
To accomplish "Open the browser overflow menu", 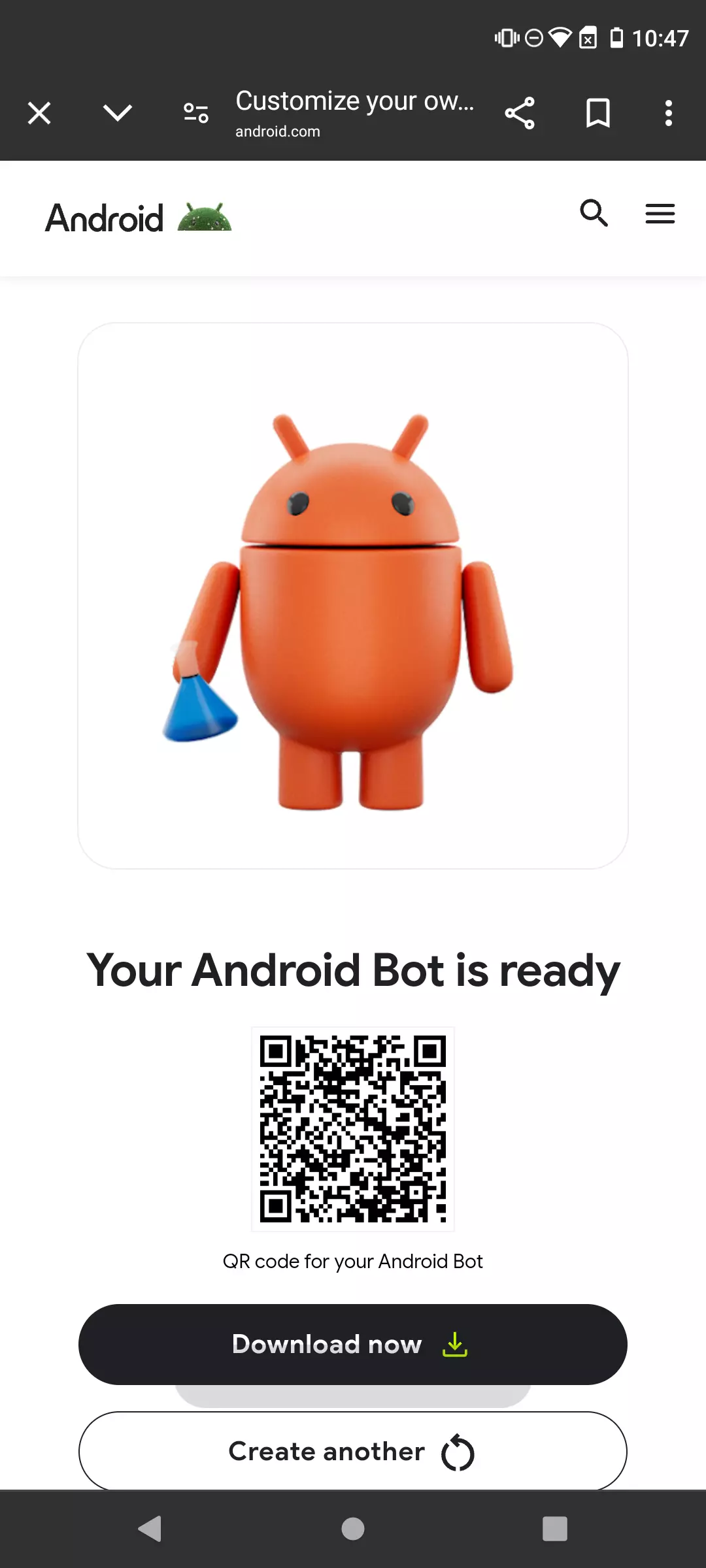I will point(668,113).
